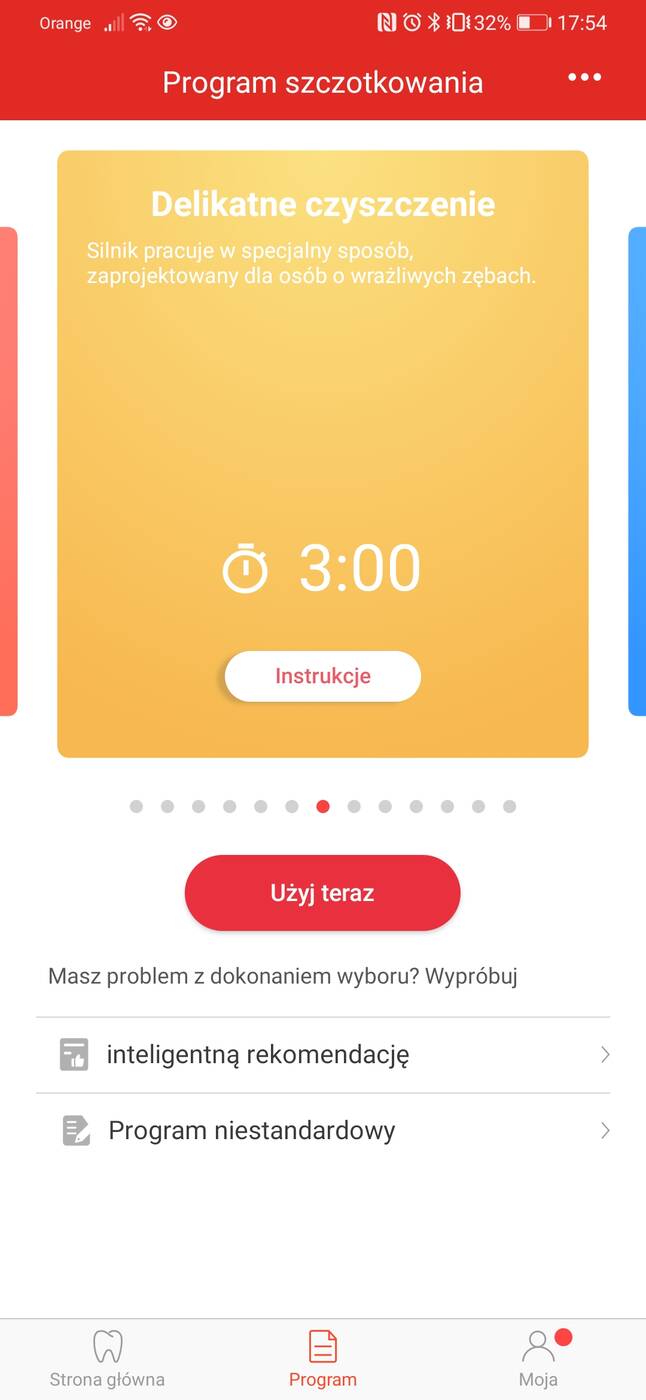Open the three-dot overflow menu
This screenshot has height=1400, width=646.
[584, 78]
